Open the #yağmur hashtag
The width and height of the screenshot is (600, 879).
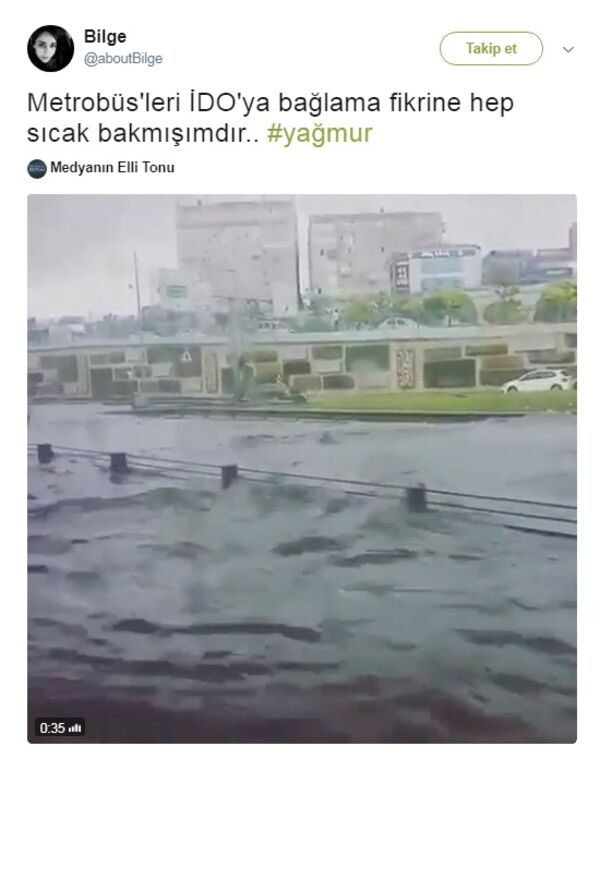point(319,133)
